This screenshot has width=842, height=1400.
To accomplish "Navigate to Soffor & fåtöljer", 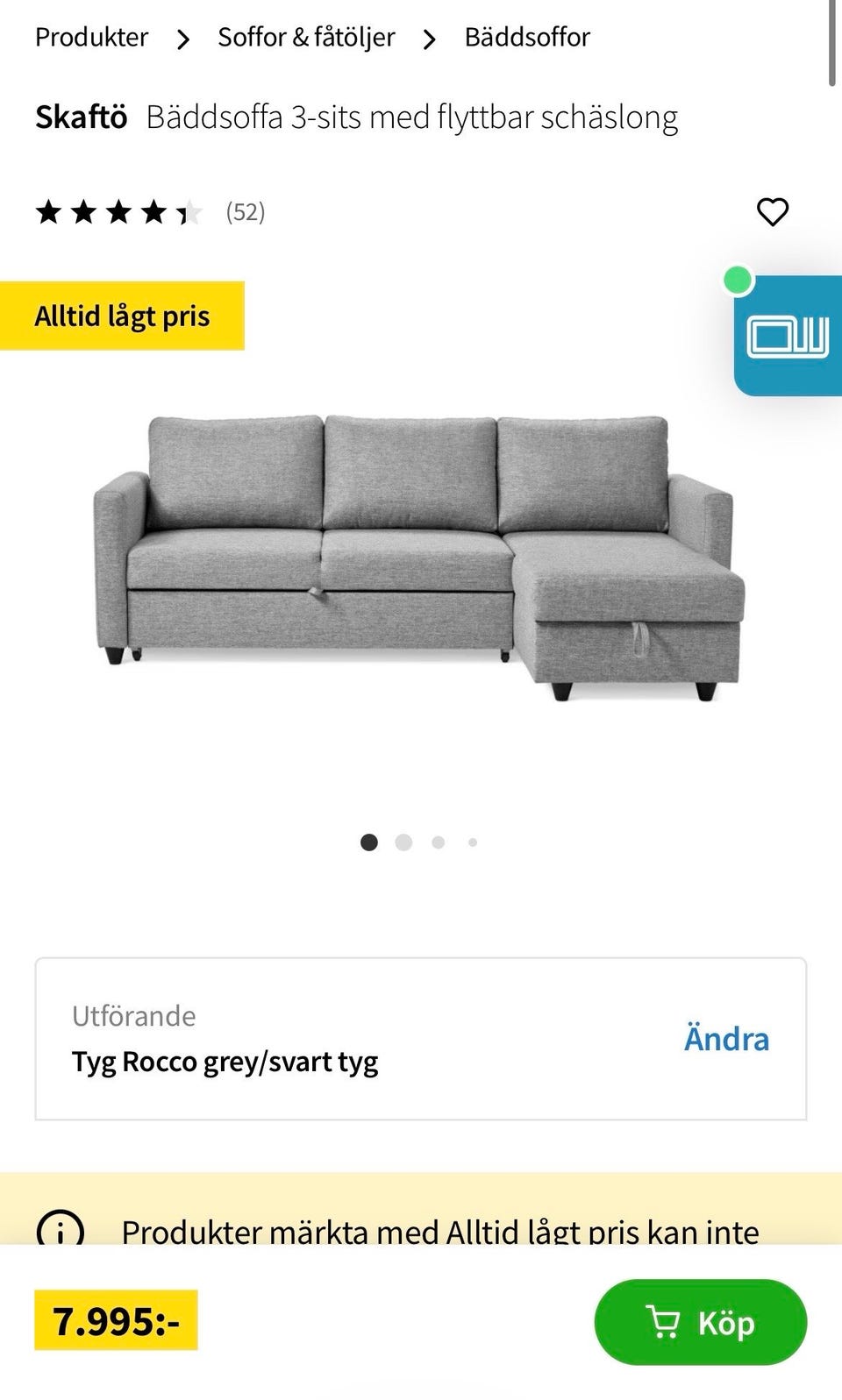I will pos(305,38).
